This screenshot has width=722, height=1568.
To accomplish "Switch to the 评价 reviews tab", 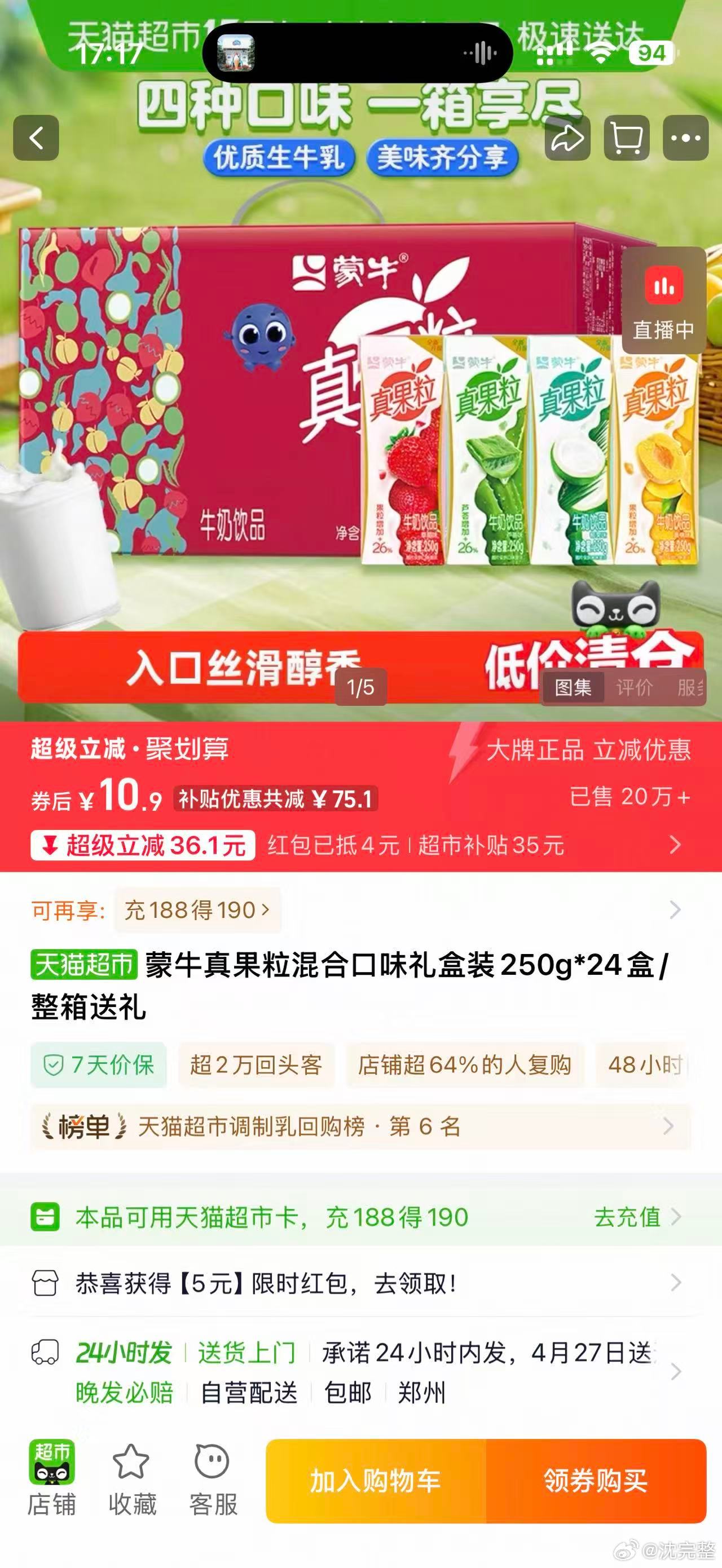I will click(x=635, y=688).
